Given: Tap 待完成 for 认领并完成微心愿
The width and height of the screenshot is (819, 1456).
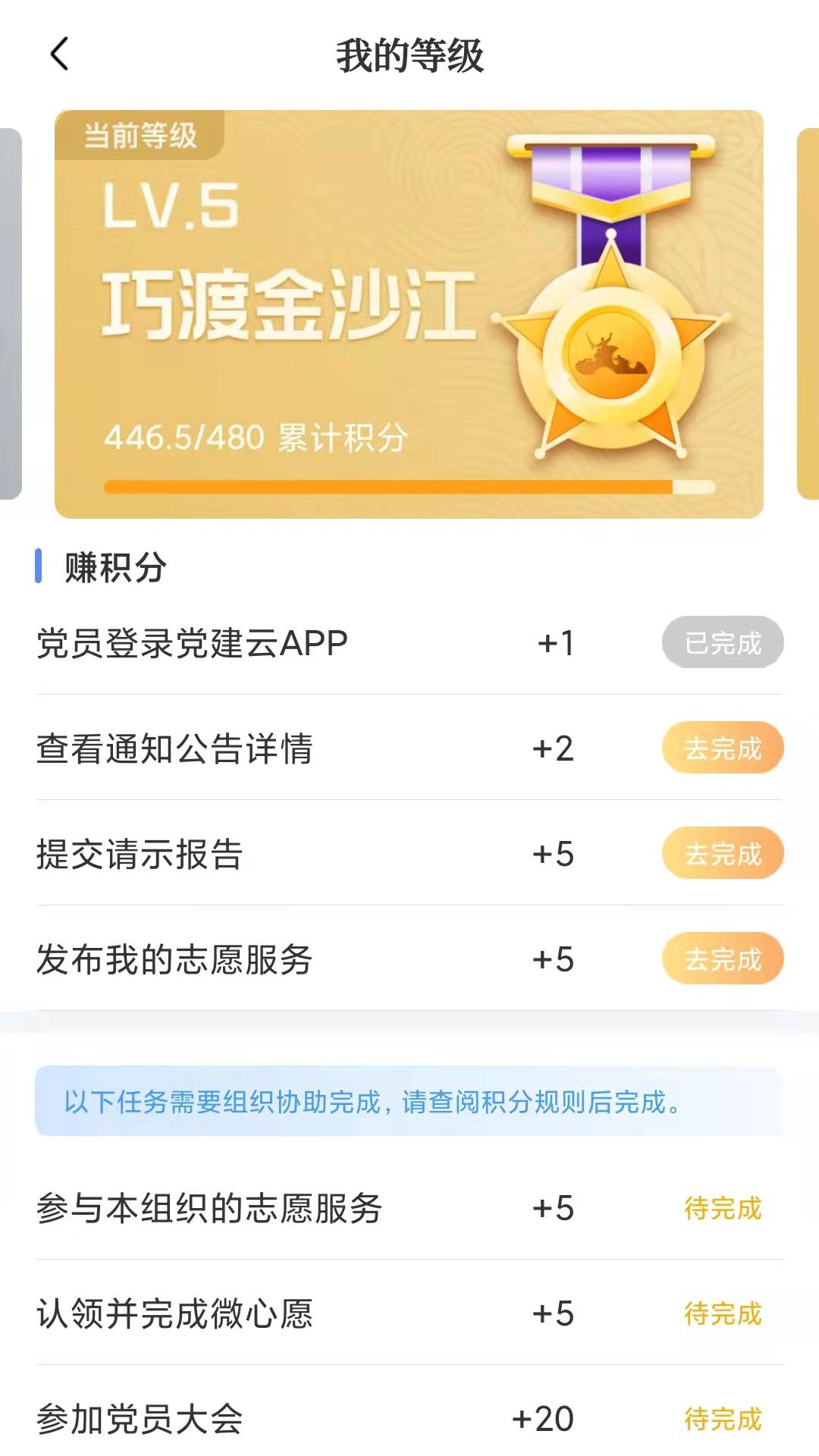Looking at the screenshot, I should pos(722,1312).
